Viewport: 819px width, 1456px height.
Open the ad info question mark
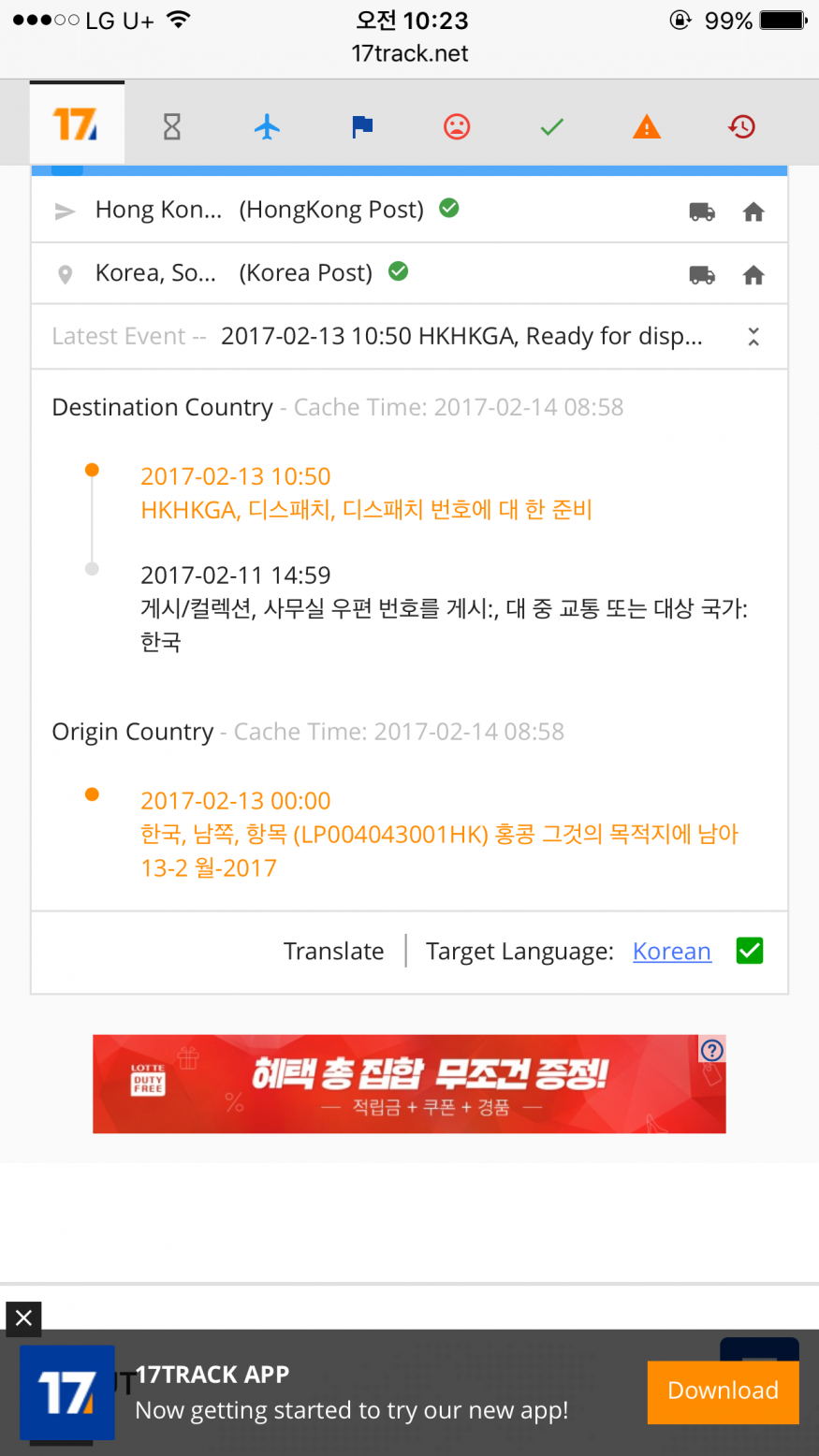tap(712, 1050)
